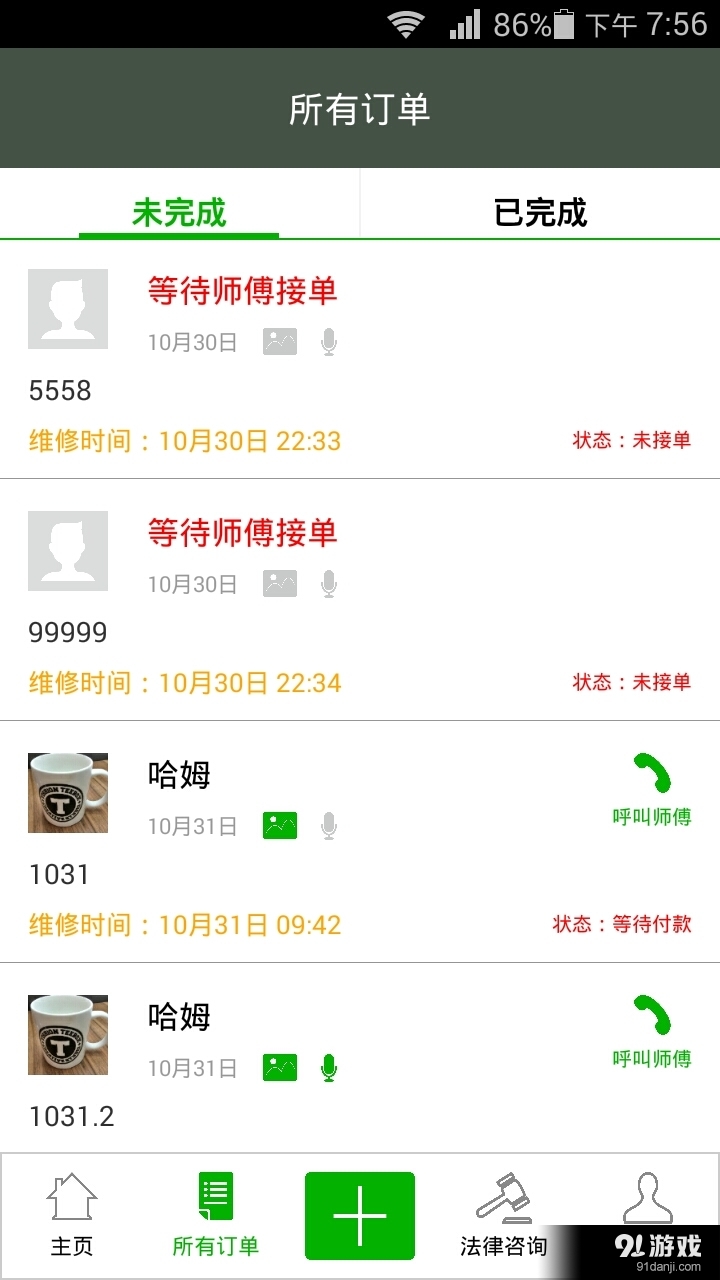This screenshot has height=1280, width=720.
Task: Open the avatar placeholder on order 5558
Action: tap(68, 309)
